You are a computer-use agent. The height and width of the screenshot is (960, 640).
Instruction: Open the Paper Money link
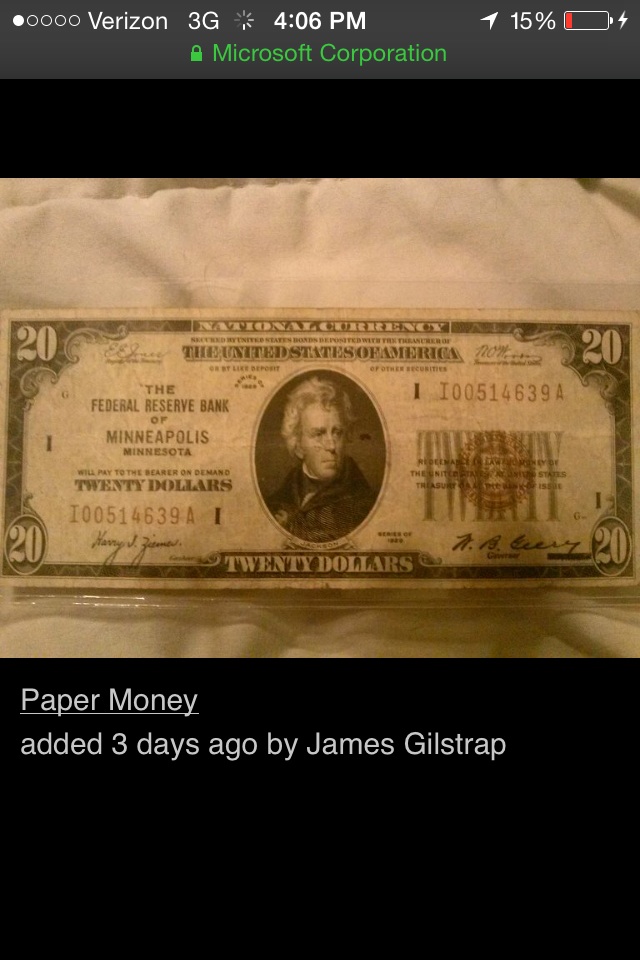pos(109,700)
